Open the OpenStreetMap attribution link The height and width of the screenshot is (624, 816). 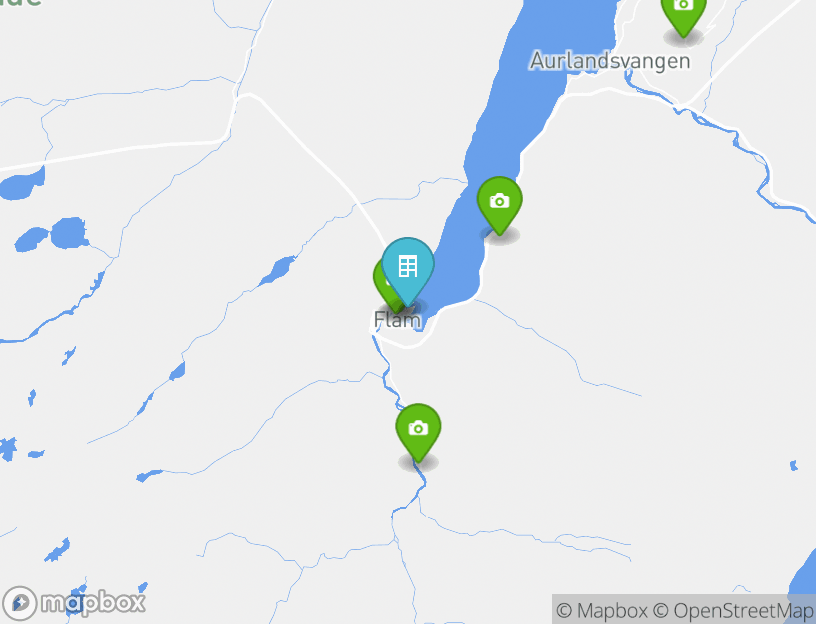pos(733,610)
